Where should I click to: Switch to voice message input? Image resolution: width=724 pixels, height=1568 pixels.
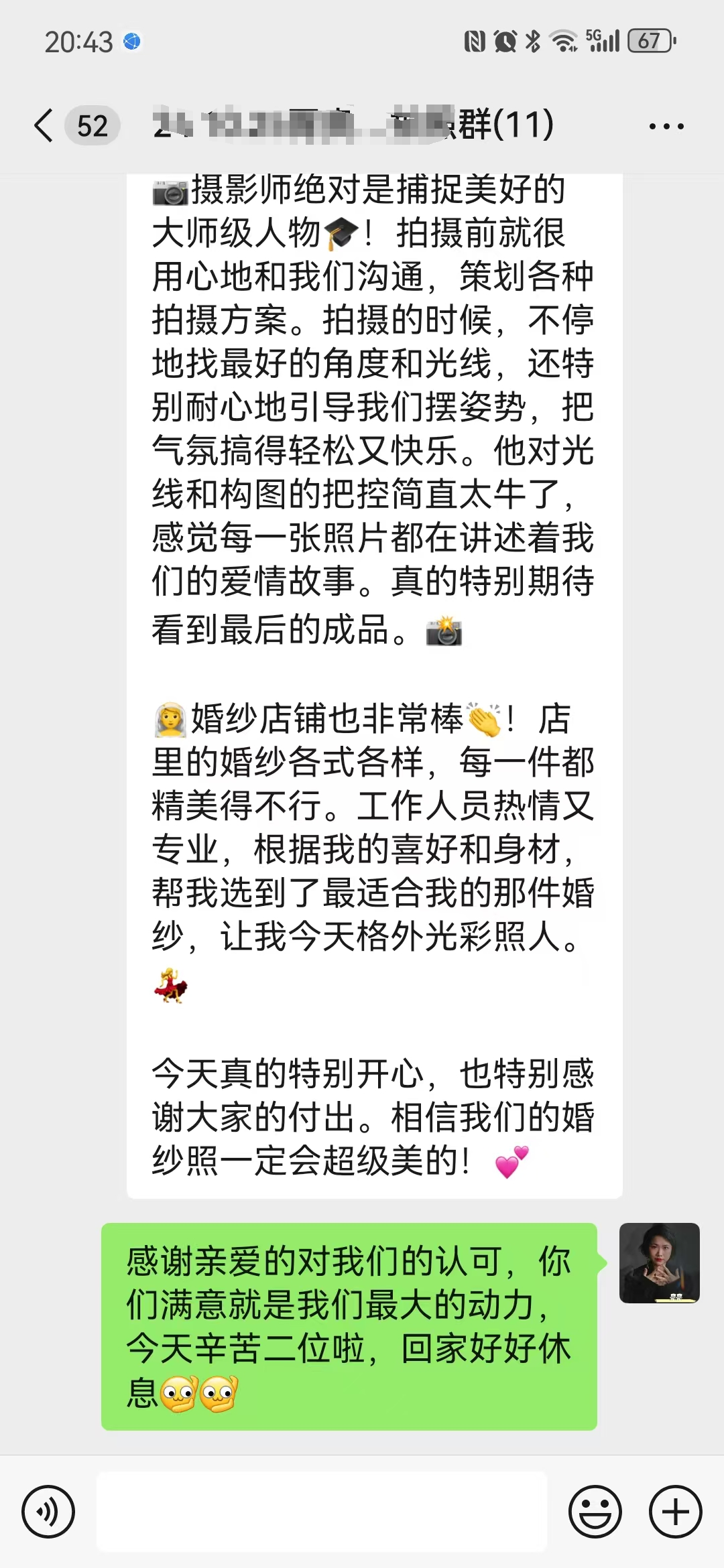tap(48, 1512)
